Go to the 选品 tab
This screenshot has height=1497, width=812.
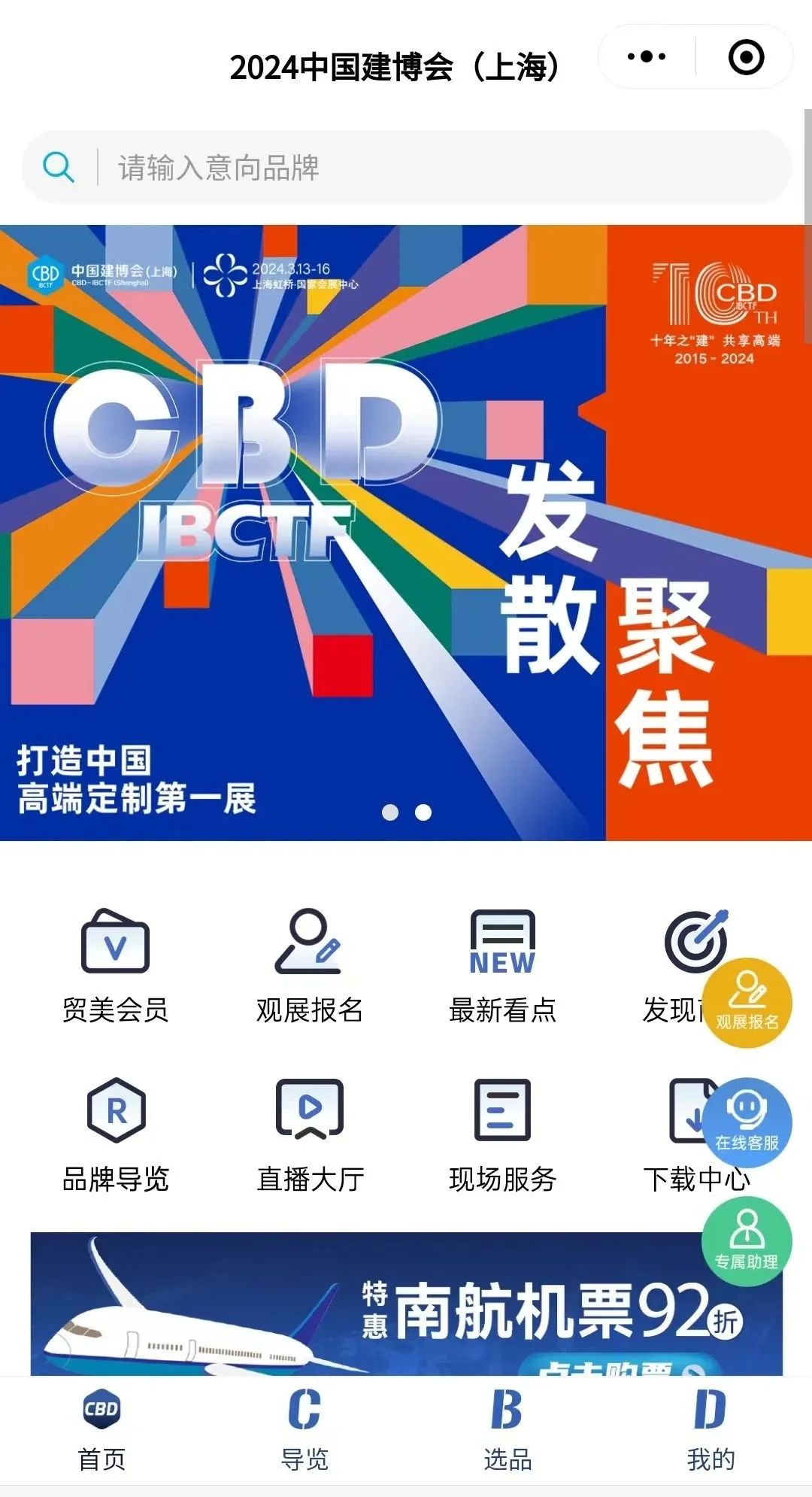pyautogui.click(x=507, y=1429)
